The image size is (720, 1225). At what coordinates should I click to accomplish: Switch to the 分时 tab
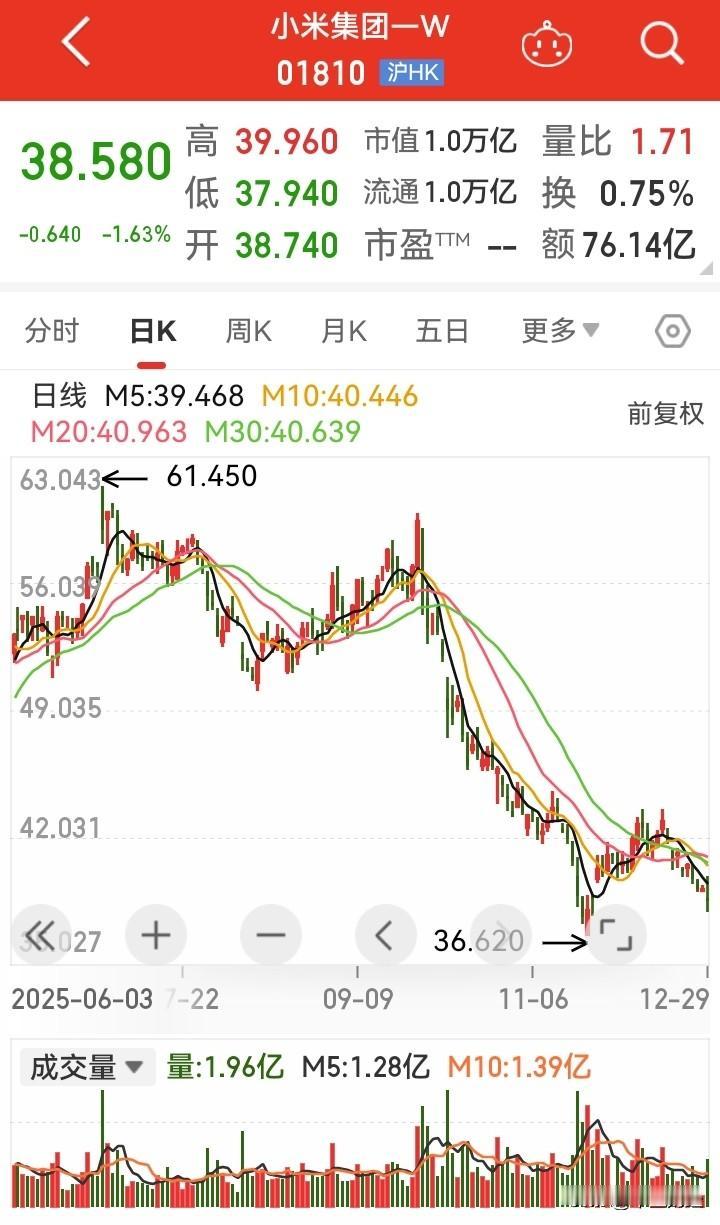pyautogui.click(x=52, y=330)
